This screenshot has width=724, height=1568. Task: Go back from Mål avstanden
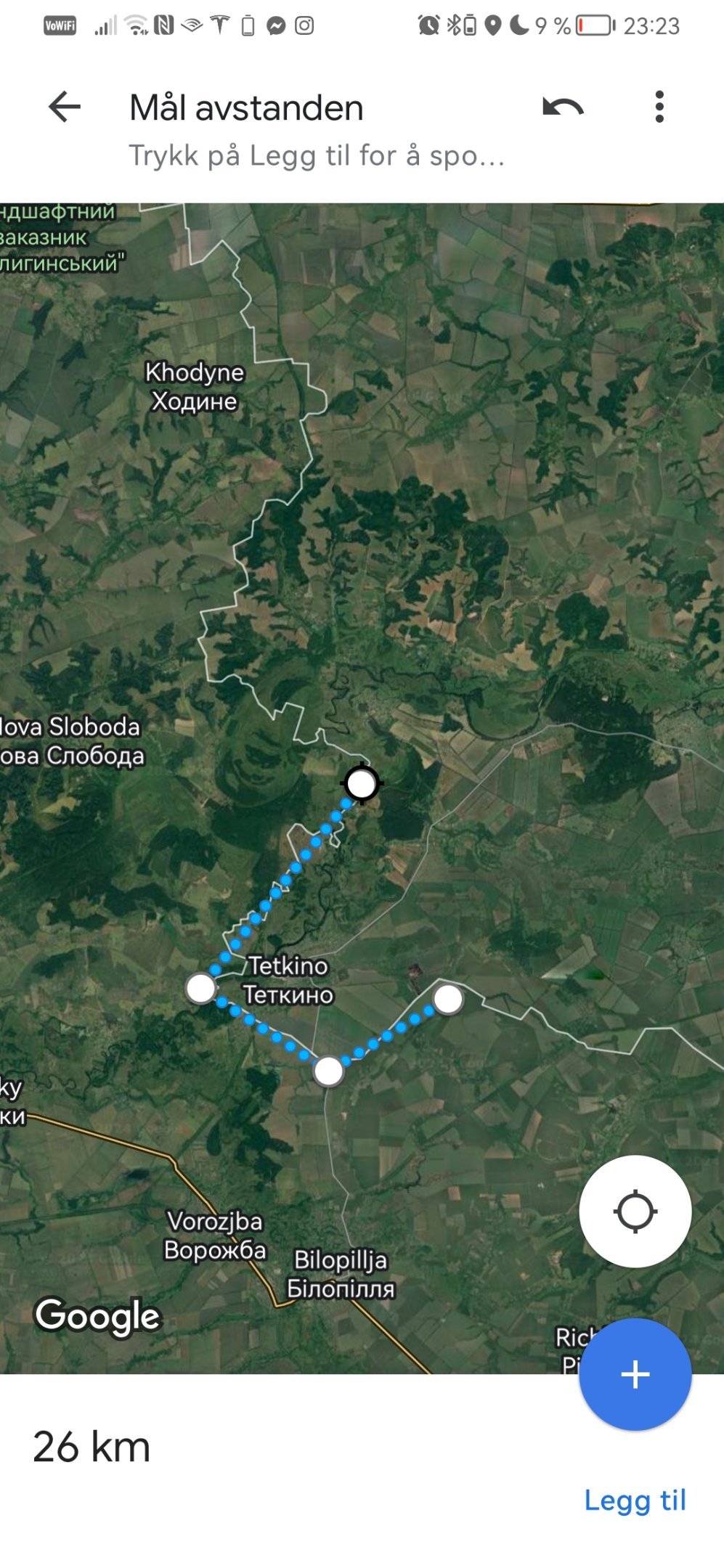coord(64,107)
